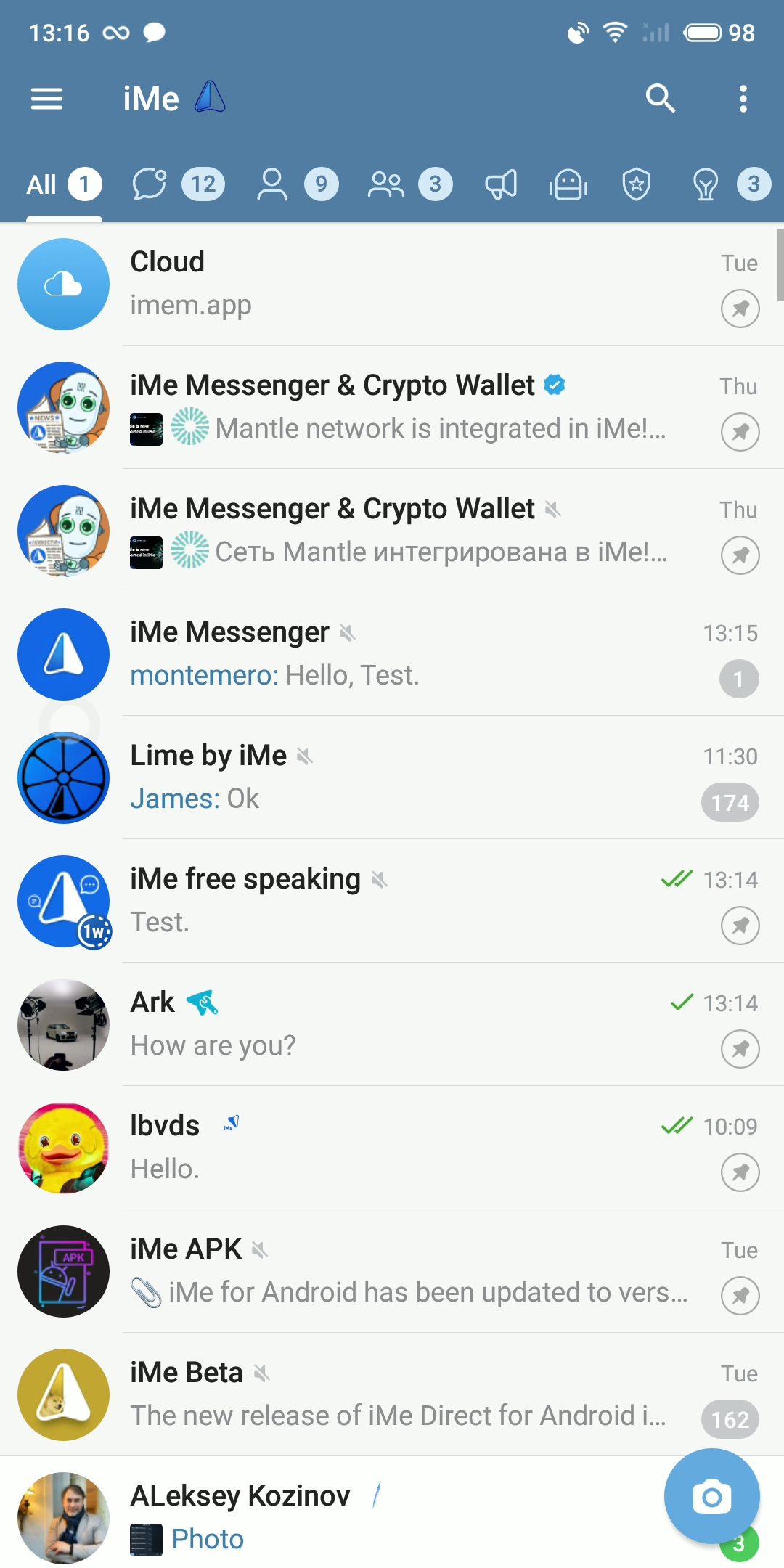Open the three-dot overflow menu
This screenshot has height=1568, width=784.
point(743,99)
